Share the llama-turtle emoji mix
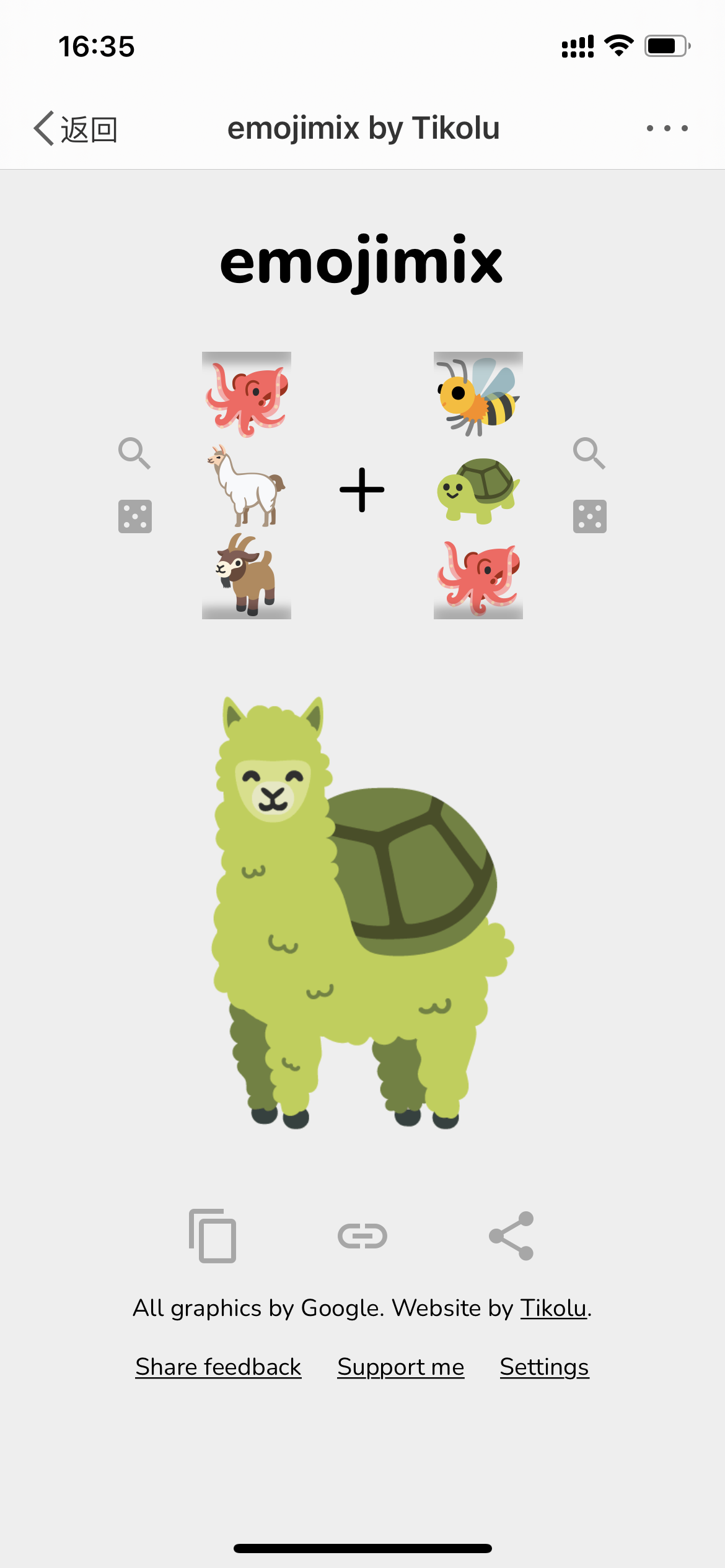Viewport: 725px width, 1568px height. (511, 1236)
